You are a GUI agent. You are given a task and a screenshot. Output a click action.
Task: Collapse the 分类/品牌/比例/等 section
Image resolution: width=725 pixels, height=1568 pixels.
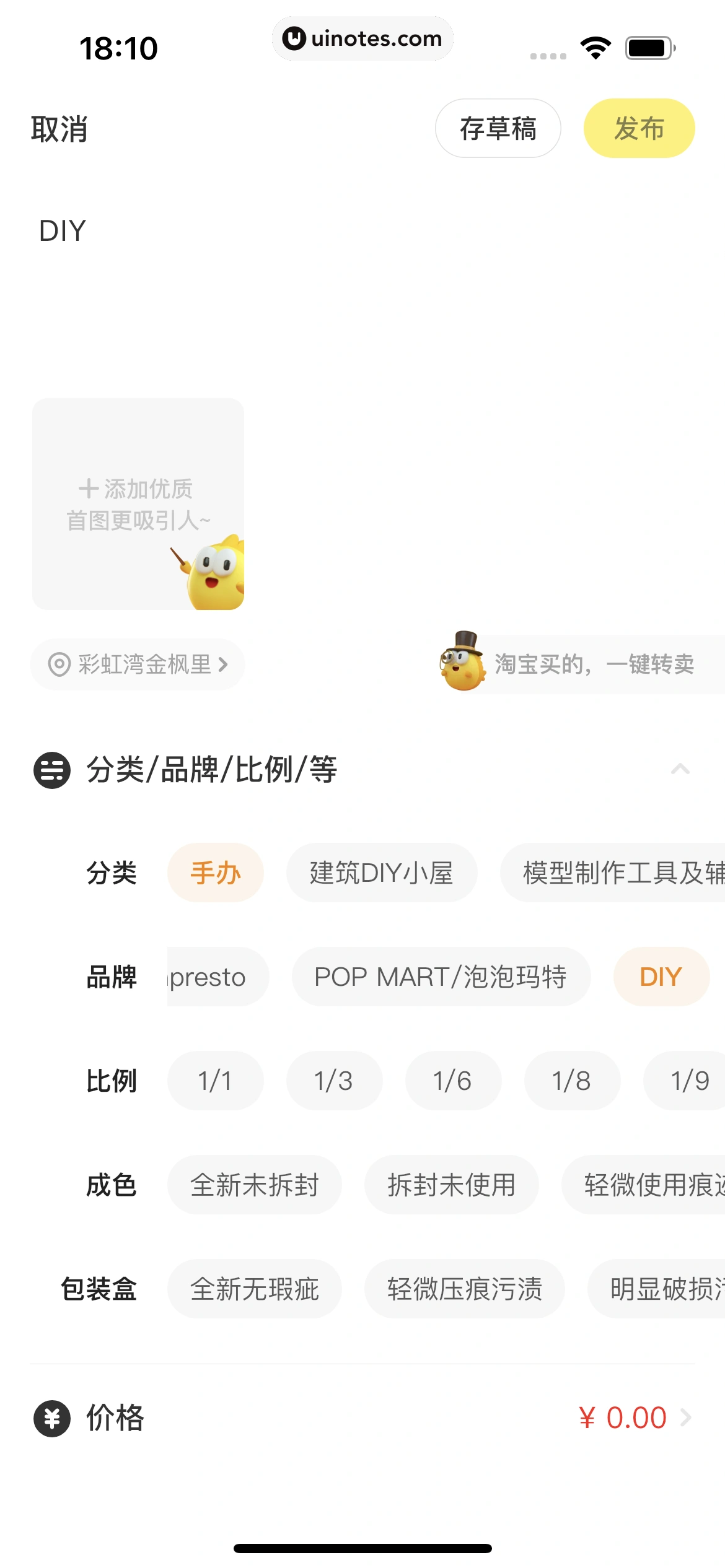[x=680, y=770]
